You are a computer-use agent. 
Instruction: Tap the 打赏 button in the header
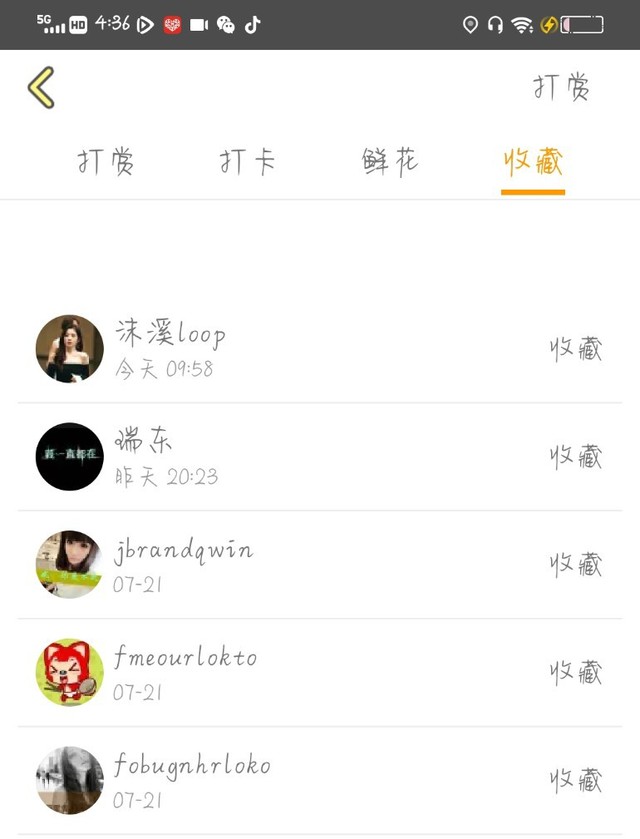coord(561,88)
